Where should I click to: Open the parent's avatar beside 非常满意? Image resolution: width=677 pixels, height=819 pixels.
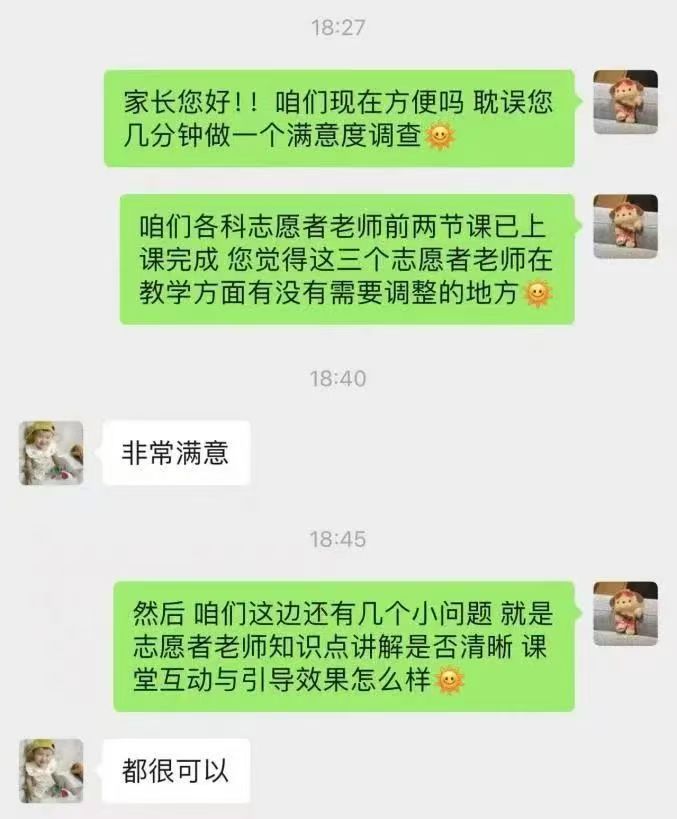(51, 453)
